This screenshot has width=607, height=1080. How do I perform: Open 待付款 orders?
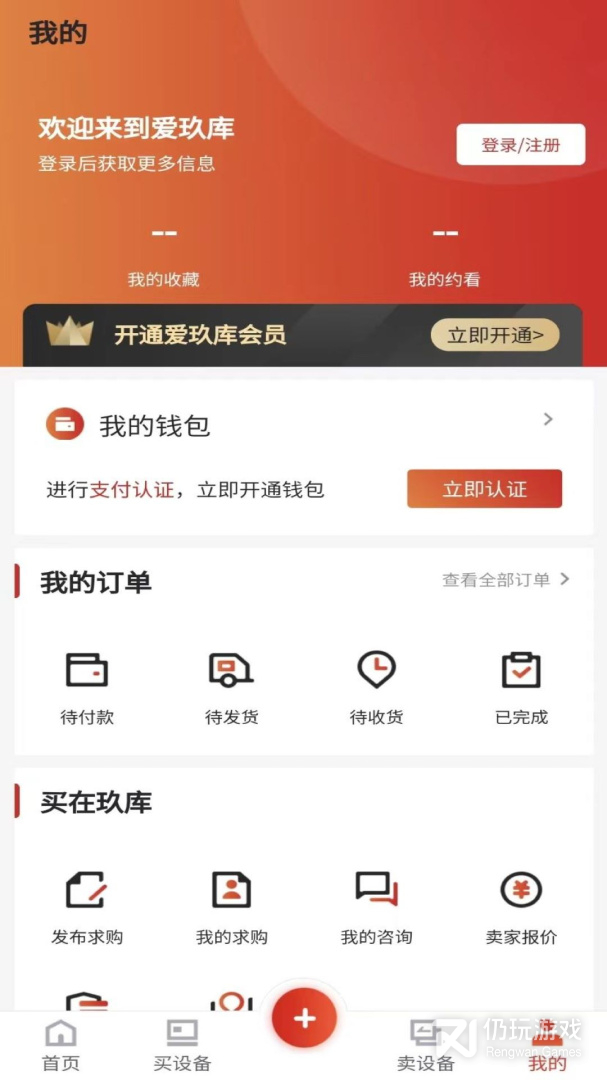point(87,686)
